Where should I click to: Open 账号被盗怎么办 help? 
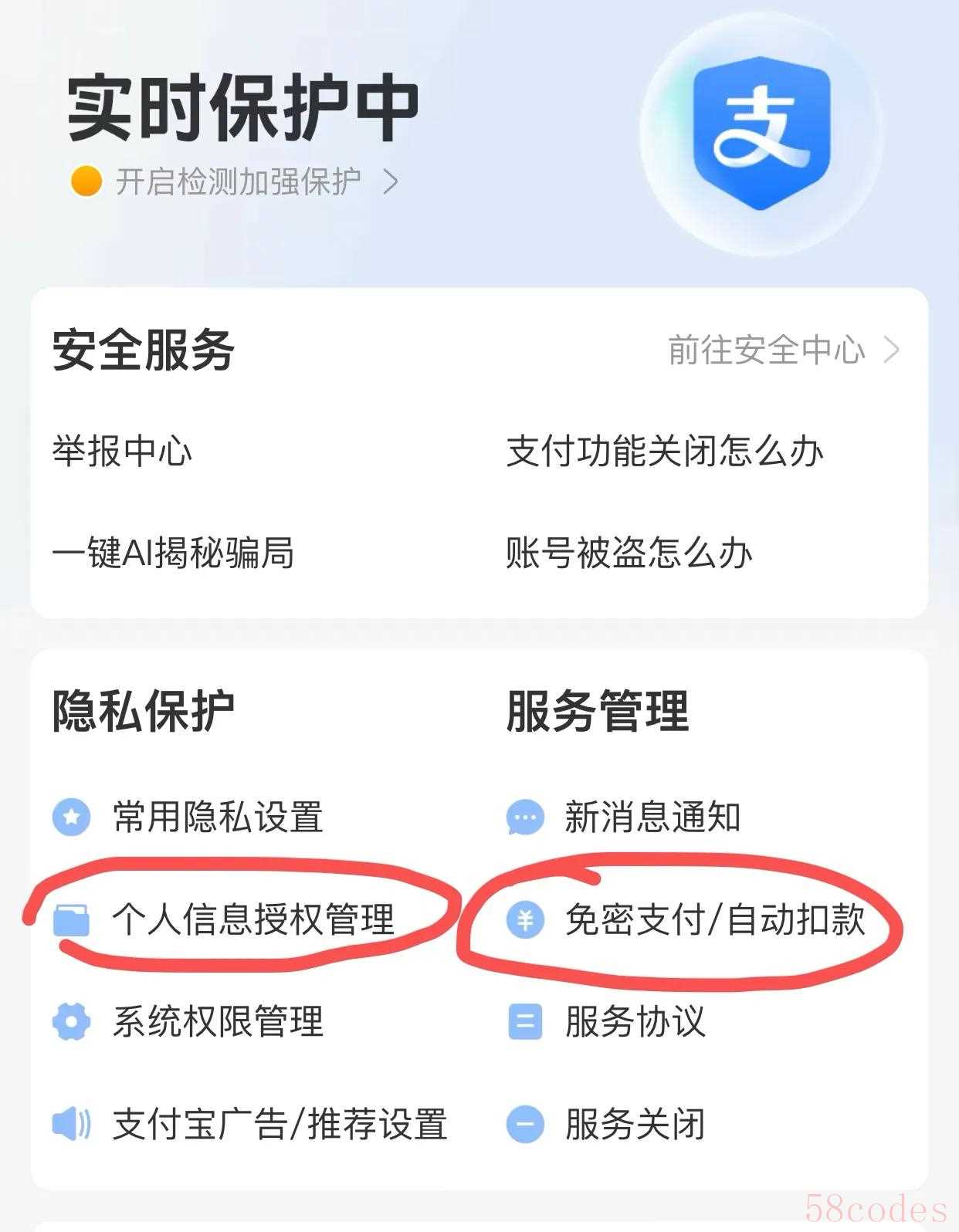629,553
